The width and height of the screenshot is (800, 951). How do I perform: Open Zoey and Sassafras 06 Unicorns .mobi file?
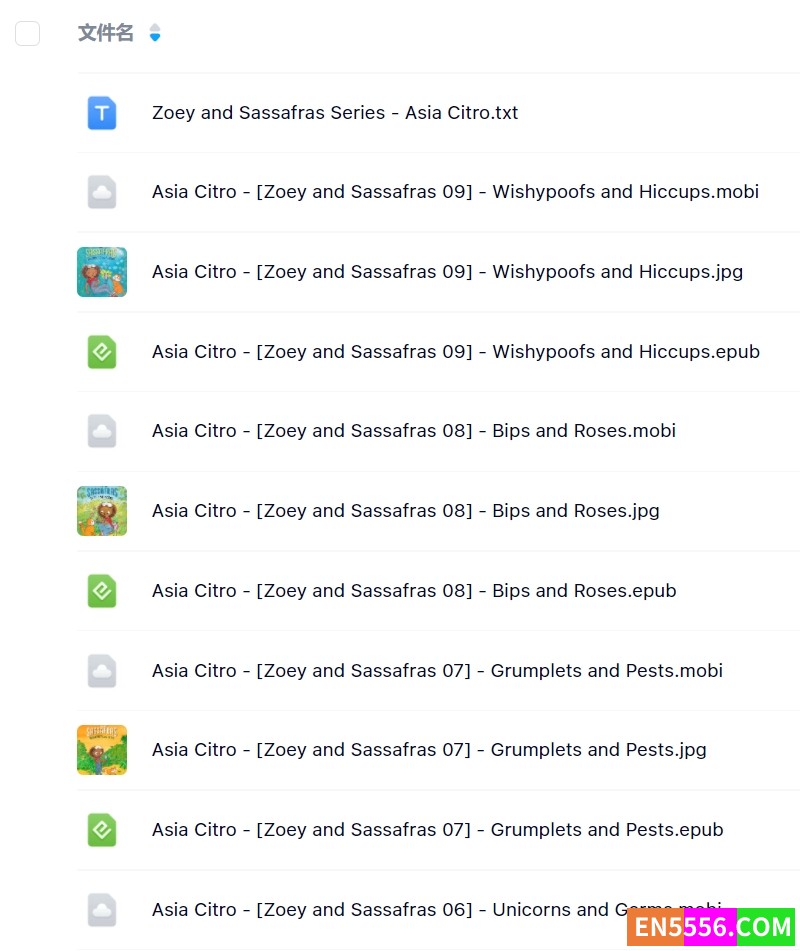click(400, 910)
